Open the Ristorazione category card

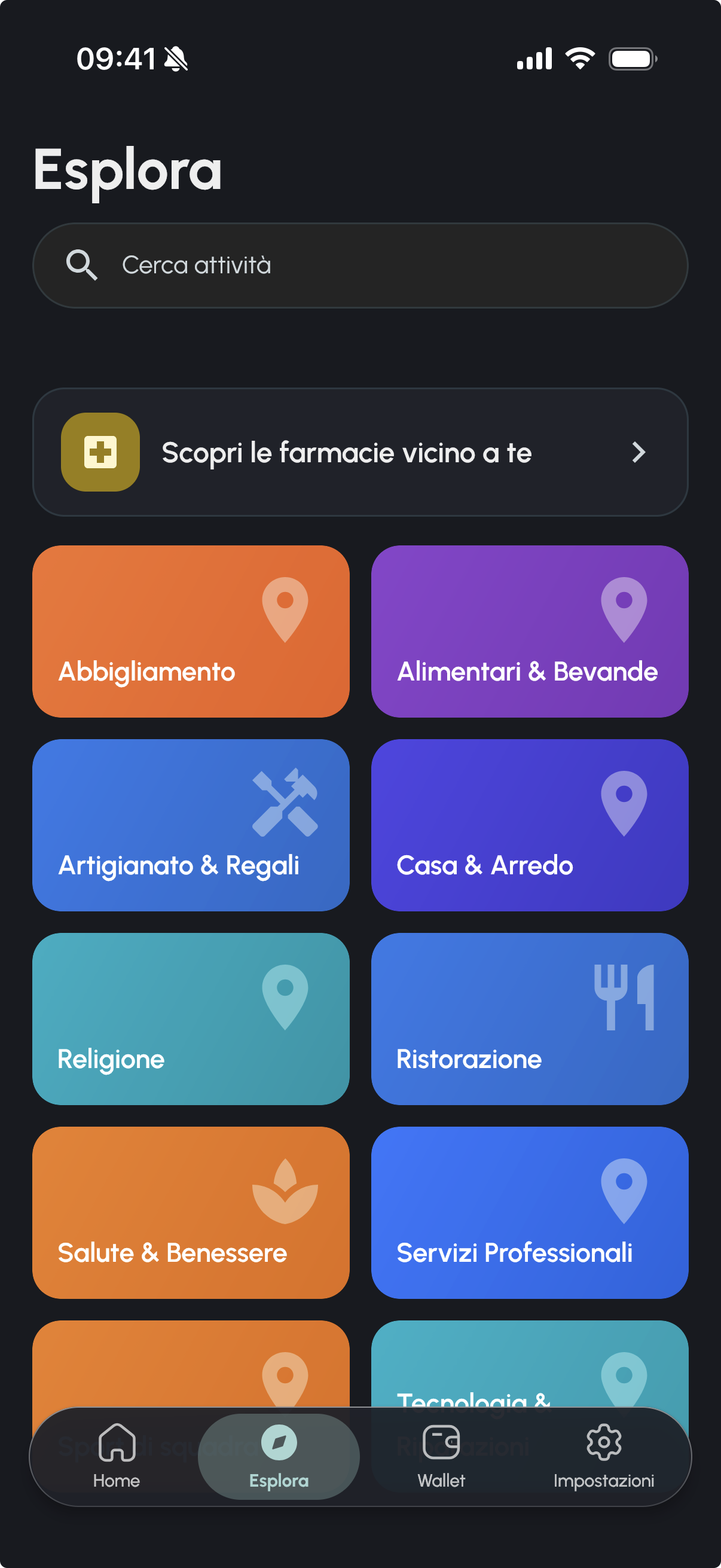tap(529, 1018)
